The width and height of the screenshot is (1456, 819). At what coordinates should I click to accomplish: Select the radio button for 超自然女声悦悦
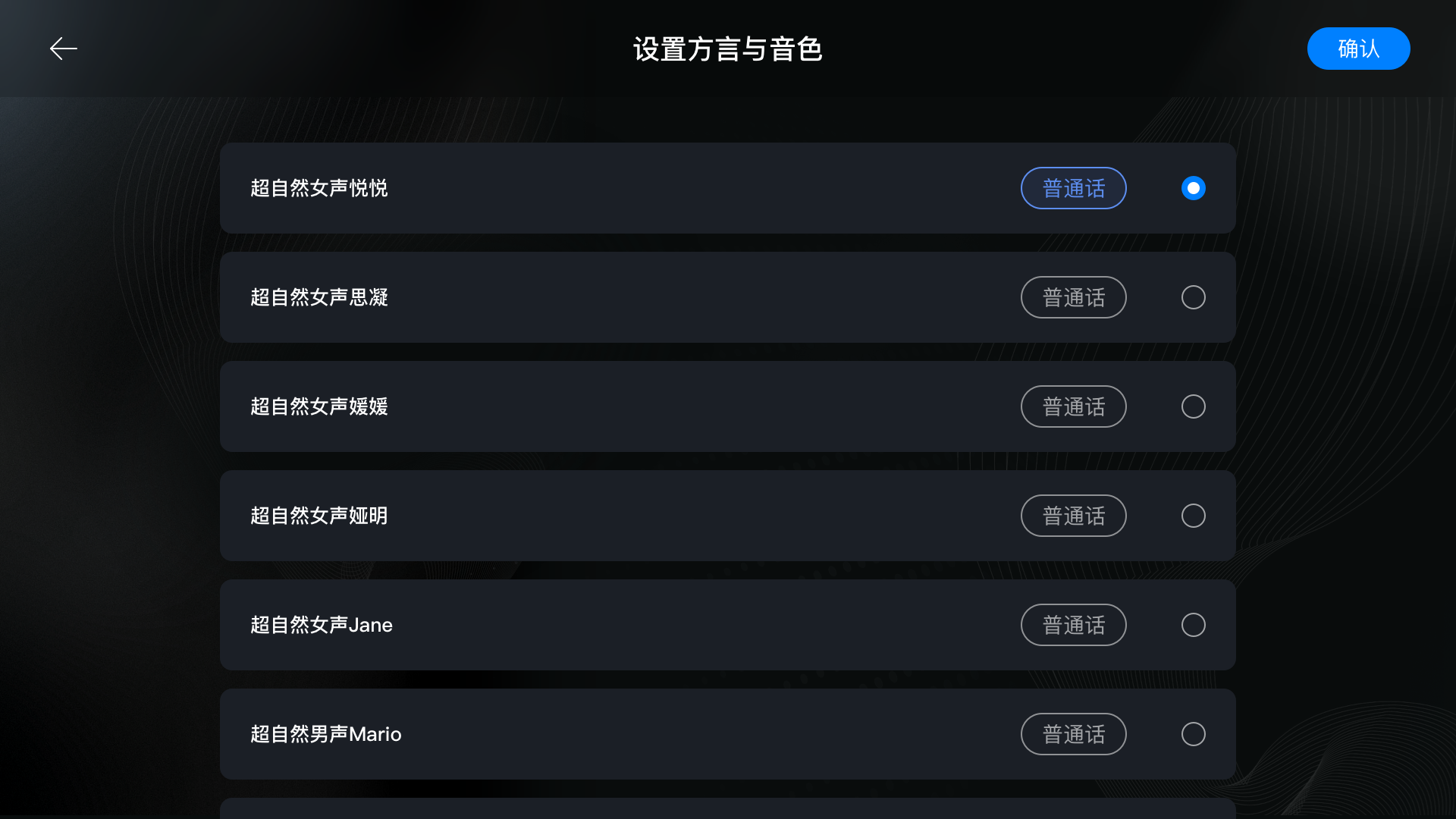coord(1193,188)
